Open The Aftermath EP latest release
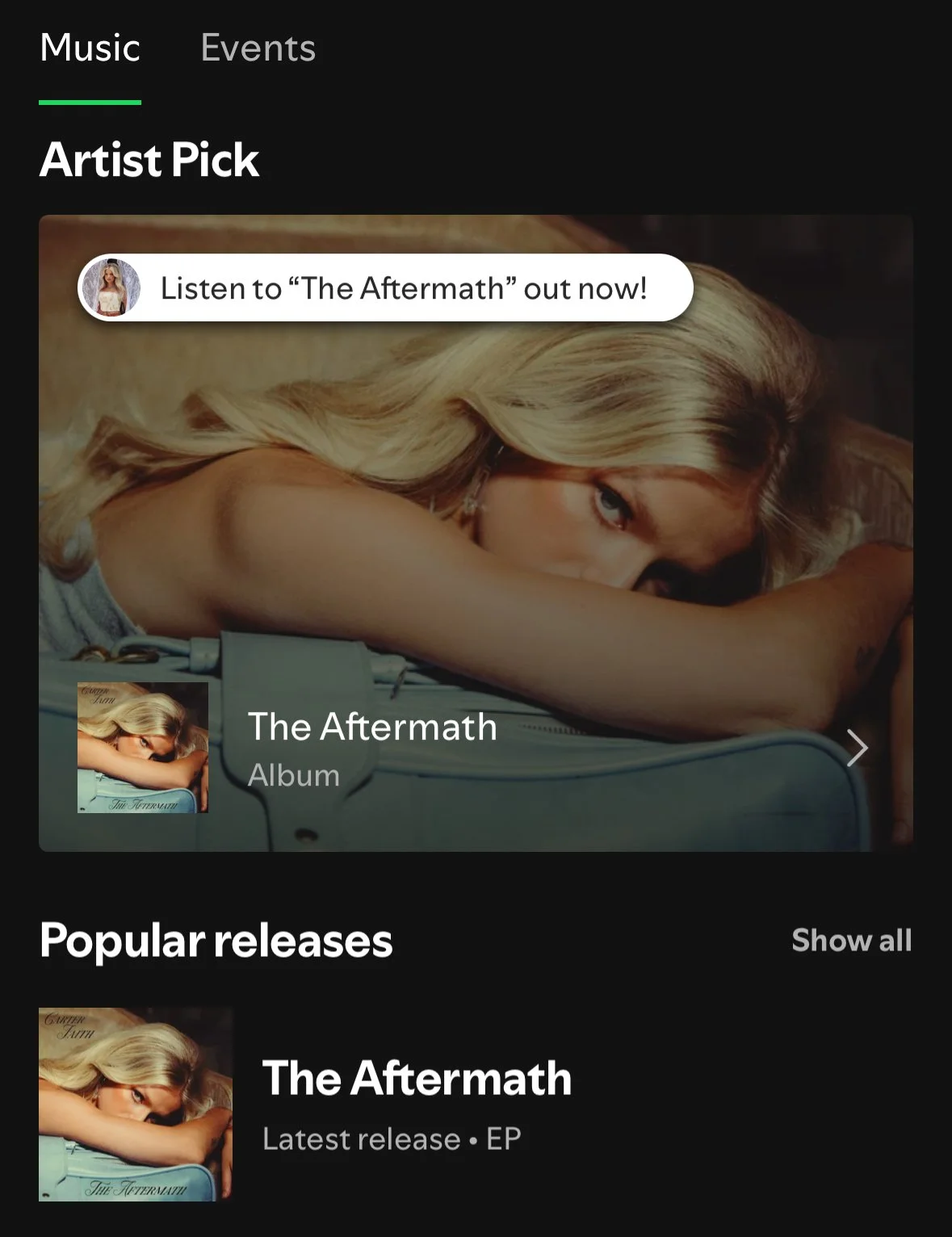 (x=417, y=1103)
